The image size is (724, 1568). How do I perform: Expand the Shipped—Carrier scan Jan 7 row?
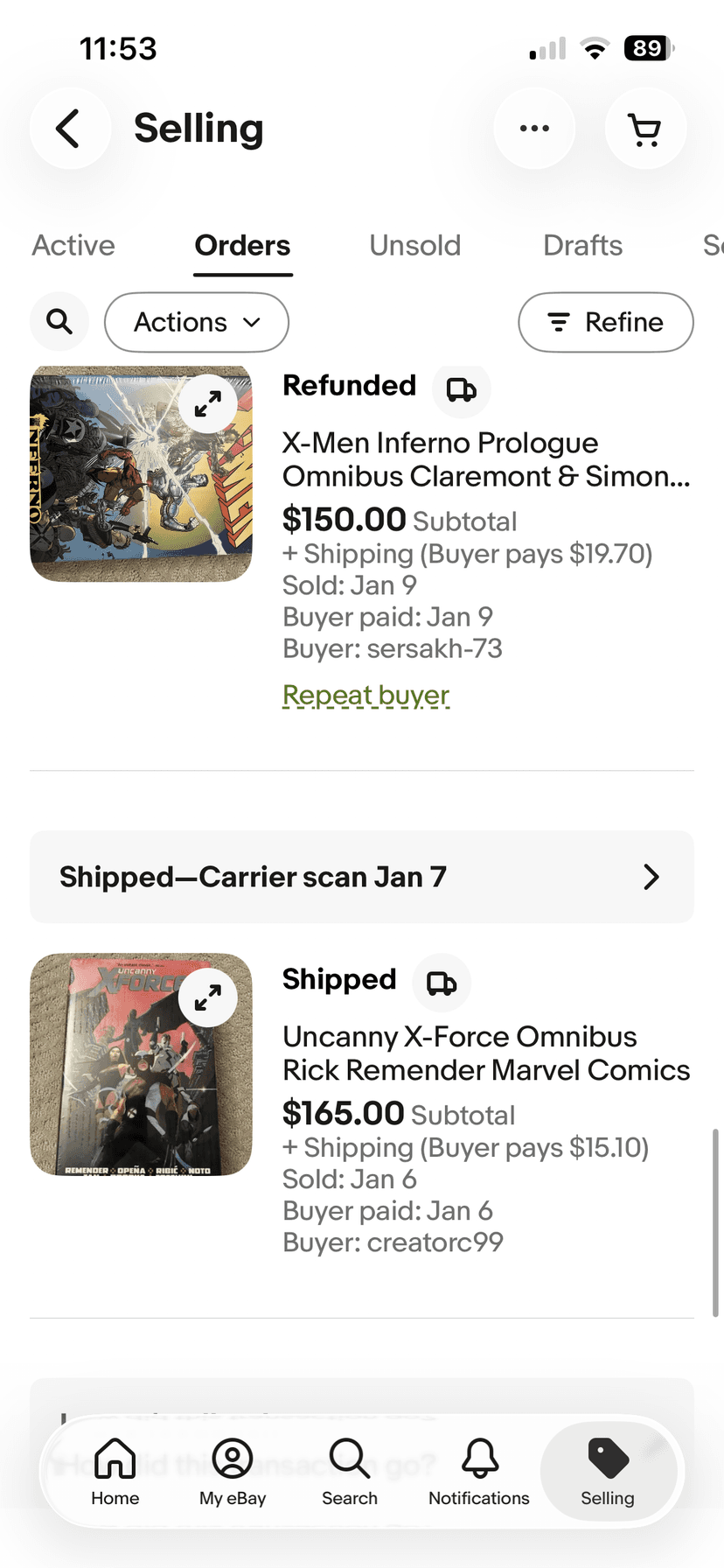pos(362,877)
